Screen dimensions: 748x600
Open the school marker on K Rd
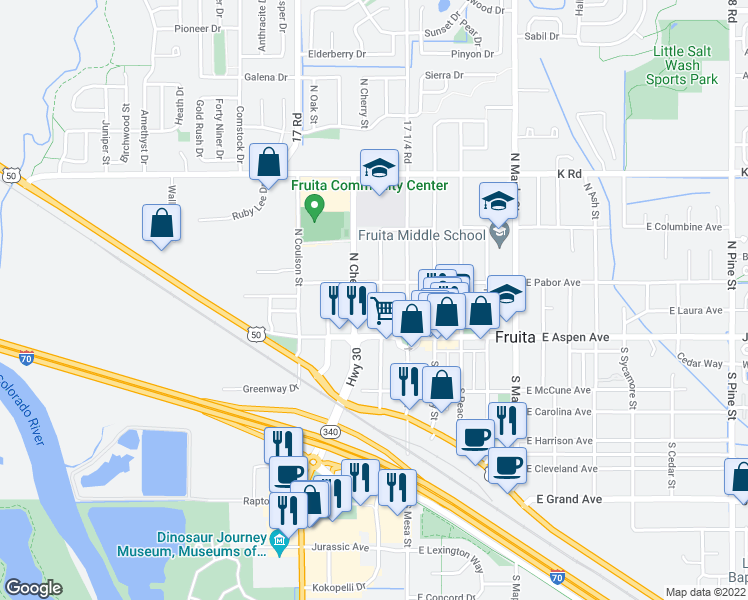pos(379,170)
